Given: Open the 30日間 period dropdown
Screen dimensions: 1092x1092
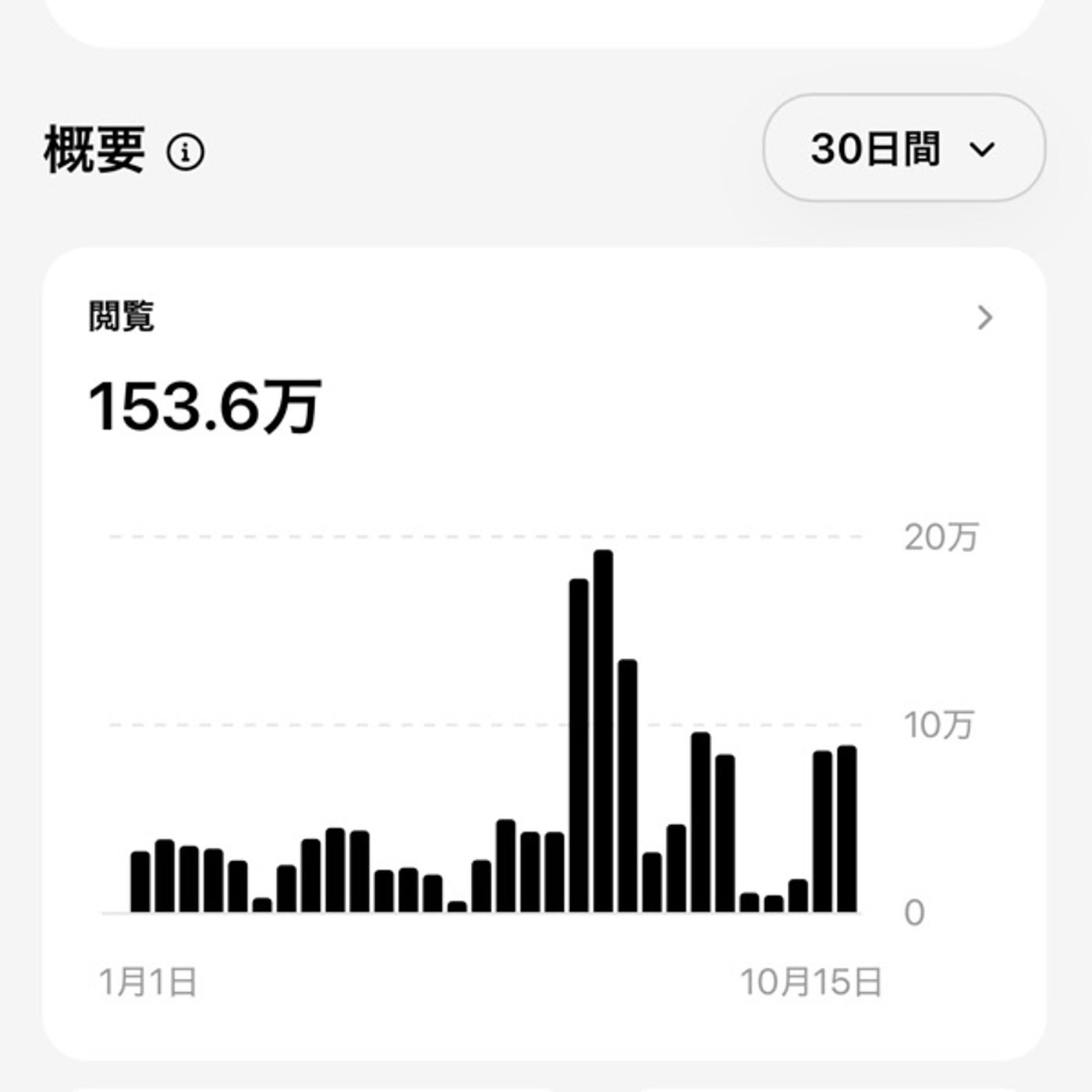Looking at the screenshot, I should (903, 148).
